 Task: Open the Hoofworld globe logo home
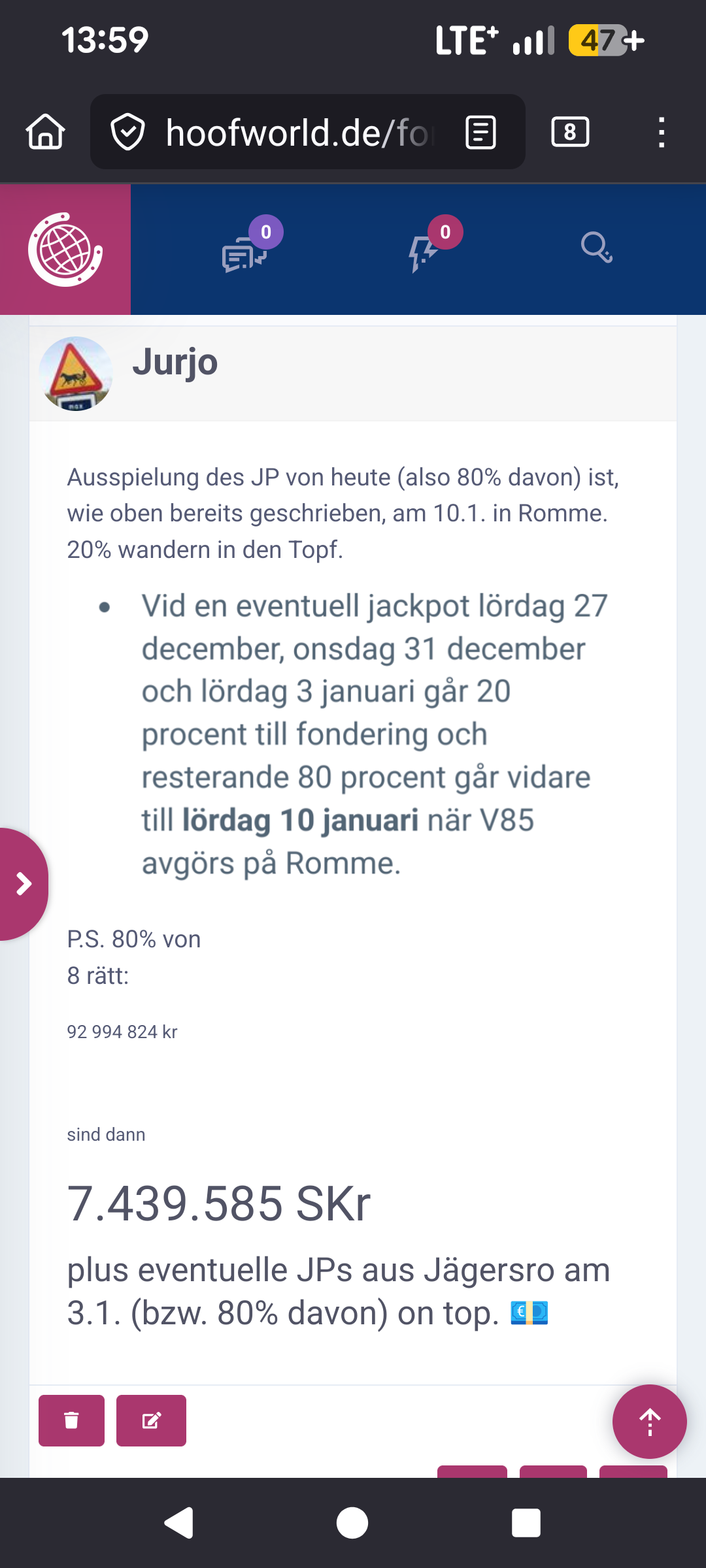click(x=65, y=250)
